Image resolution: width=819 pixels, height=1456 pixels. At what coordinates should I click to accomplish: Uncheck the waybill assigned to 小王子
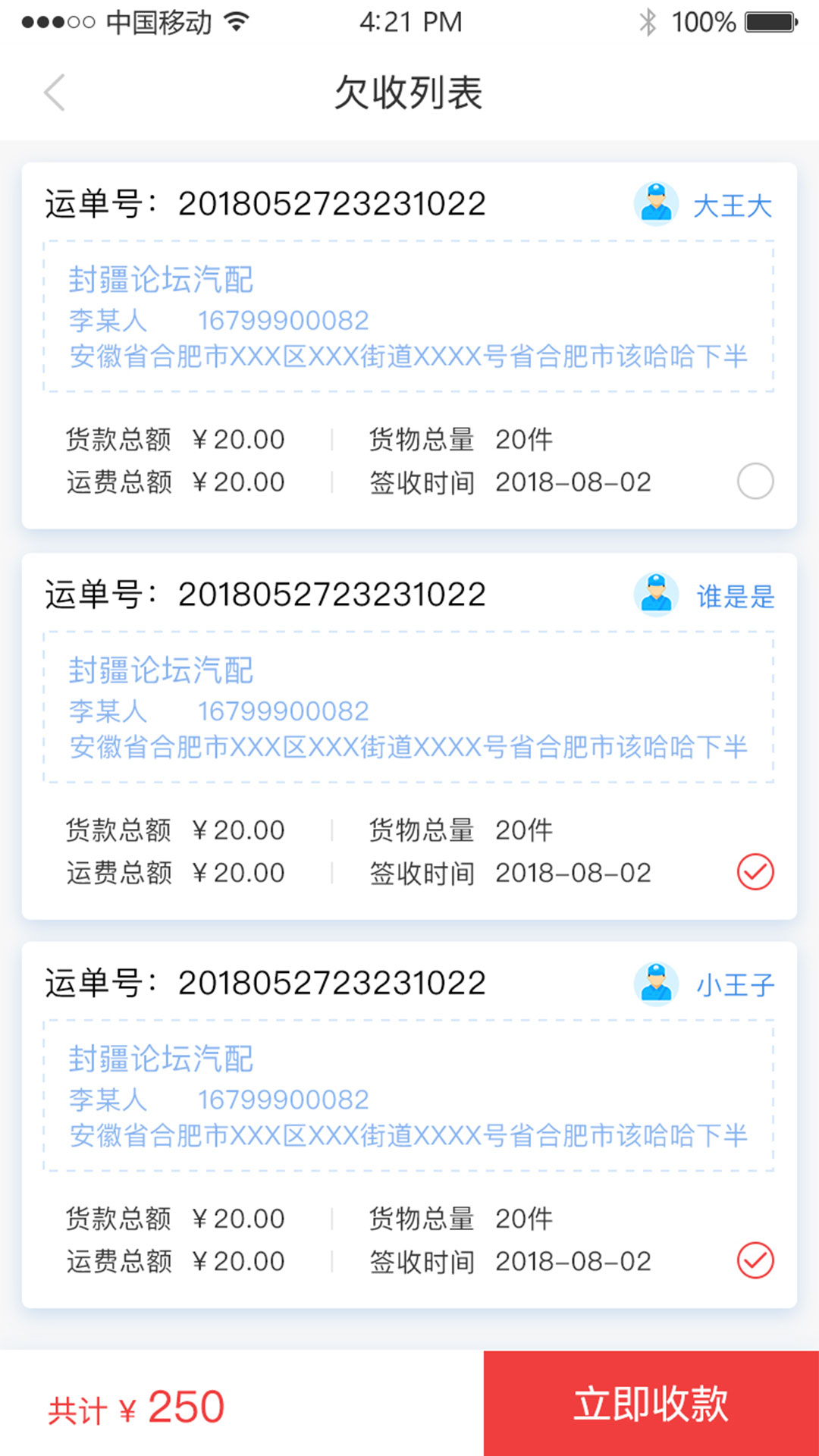755,1260
